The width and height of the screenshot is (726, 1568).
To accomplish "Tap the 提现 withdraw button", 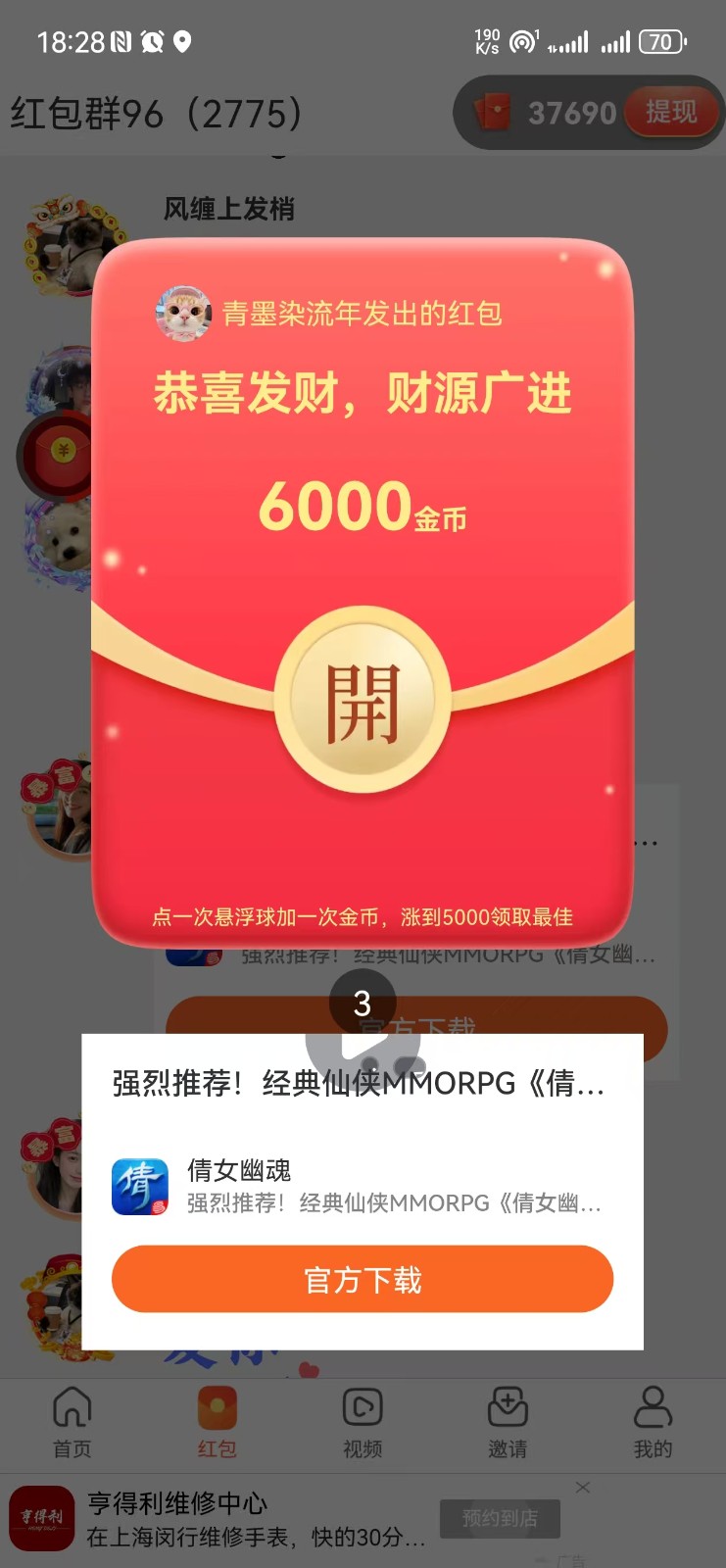I will pyautogui.click(x=671, y=113).
